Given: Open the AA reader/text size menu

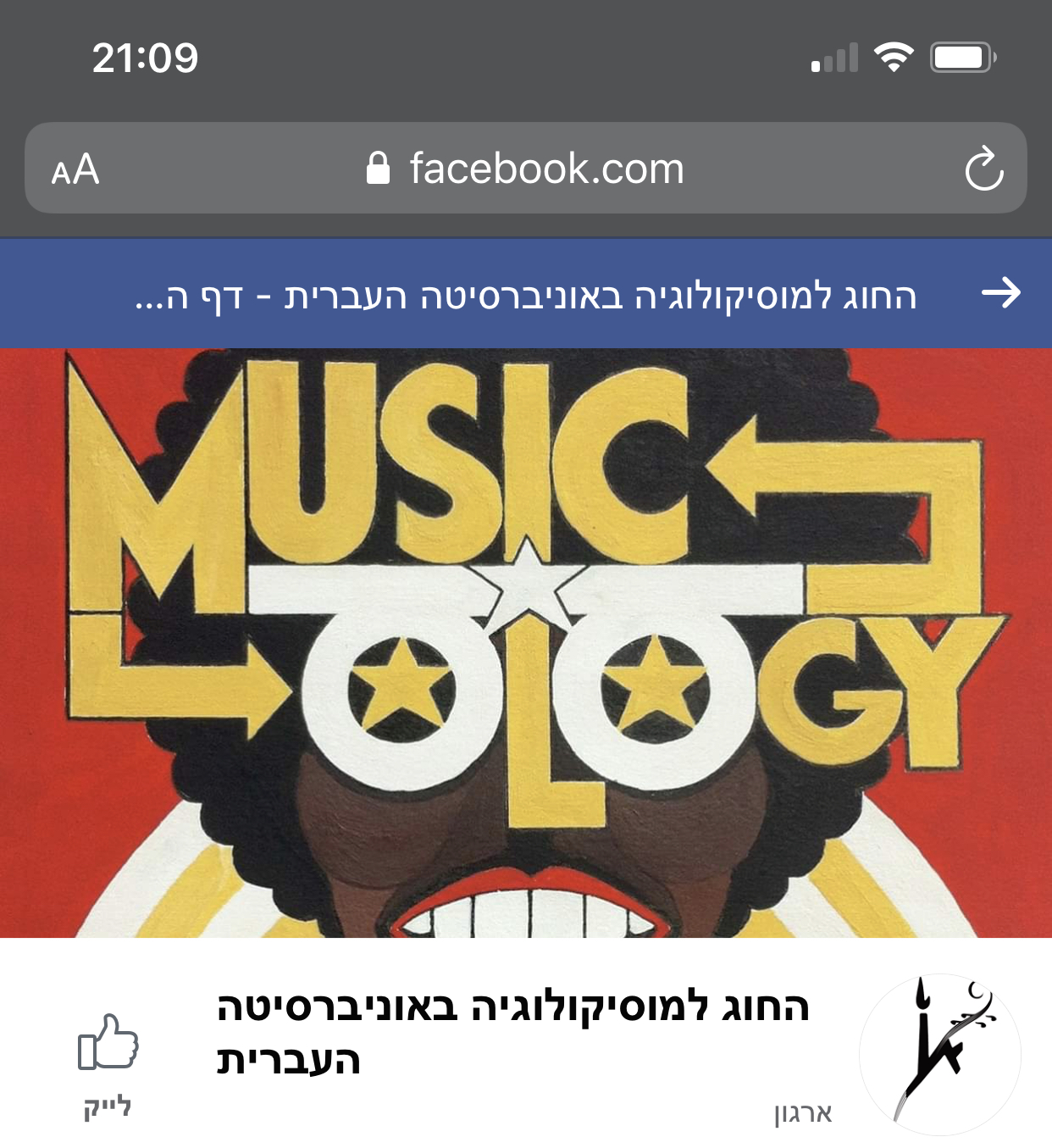Looking at the screenshot, I should [75, 169].
